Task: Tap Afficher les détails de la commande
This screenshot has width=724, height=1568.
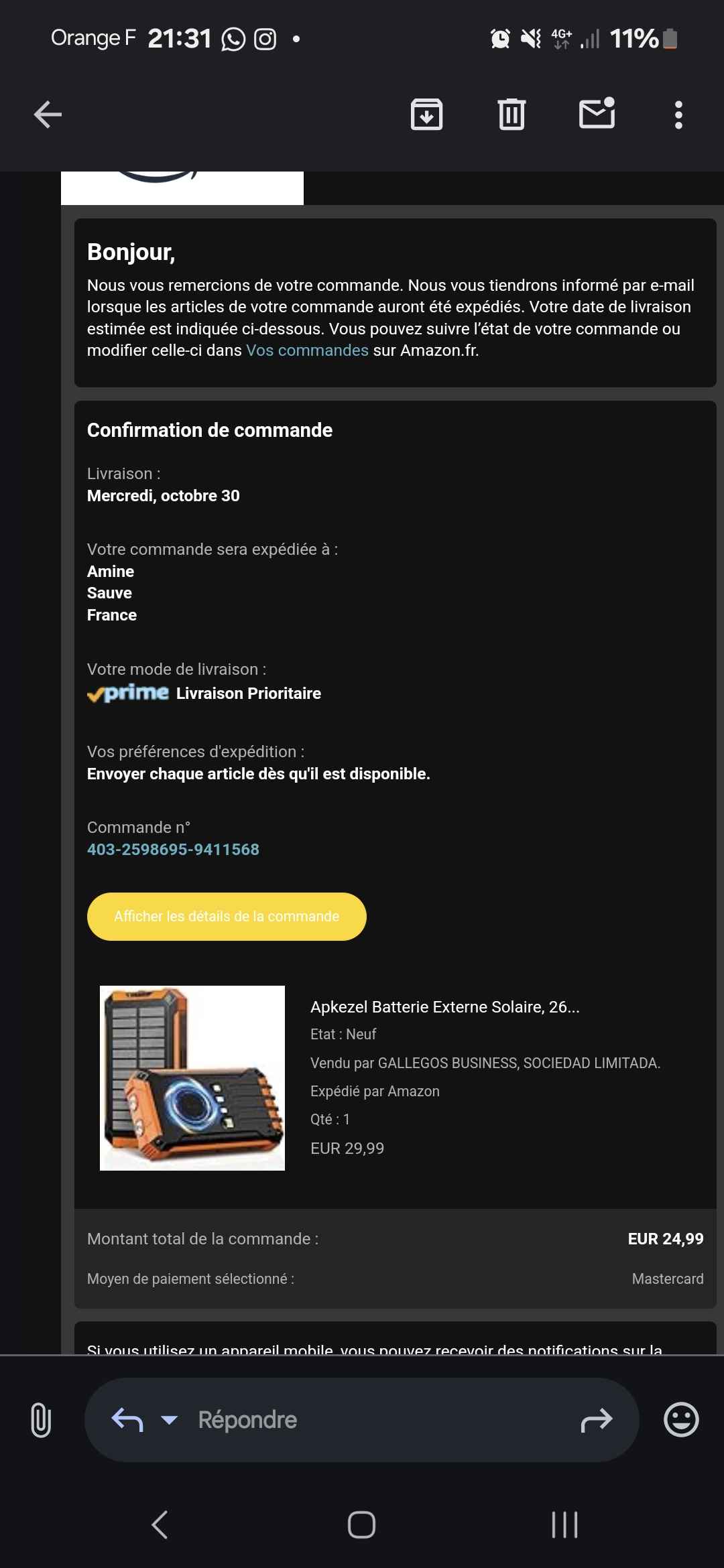Action: (227, 917)
